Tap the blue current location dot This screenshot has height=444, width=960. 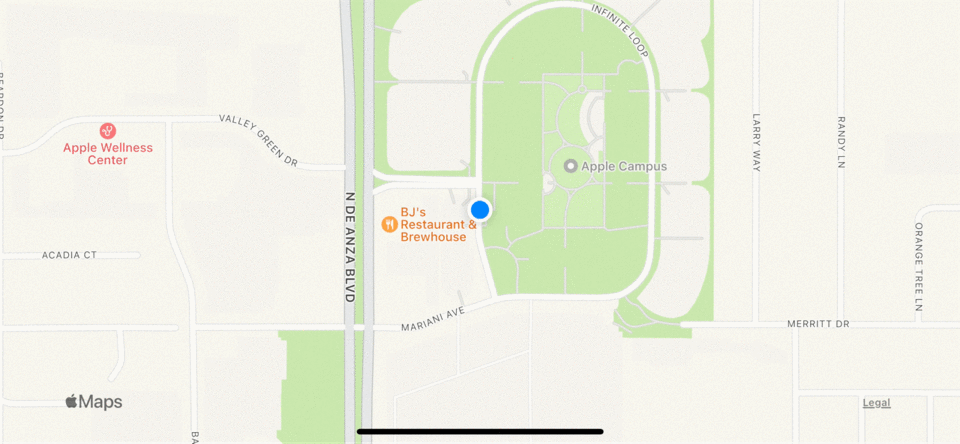[480, 210]
